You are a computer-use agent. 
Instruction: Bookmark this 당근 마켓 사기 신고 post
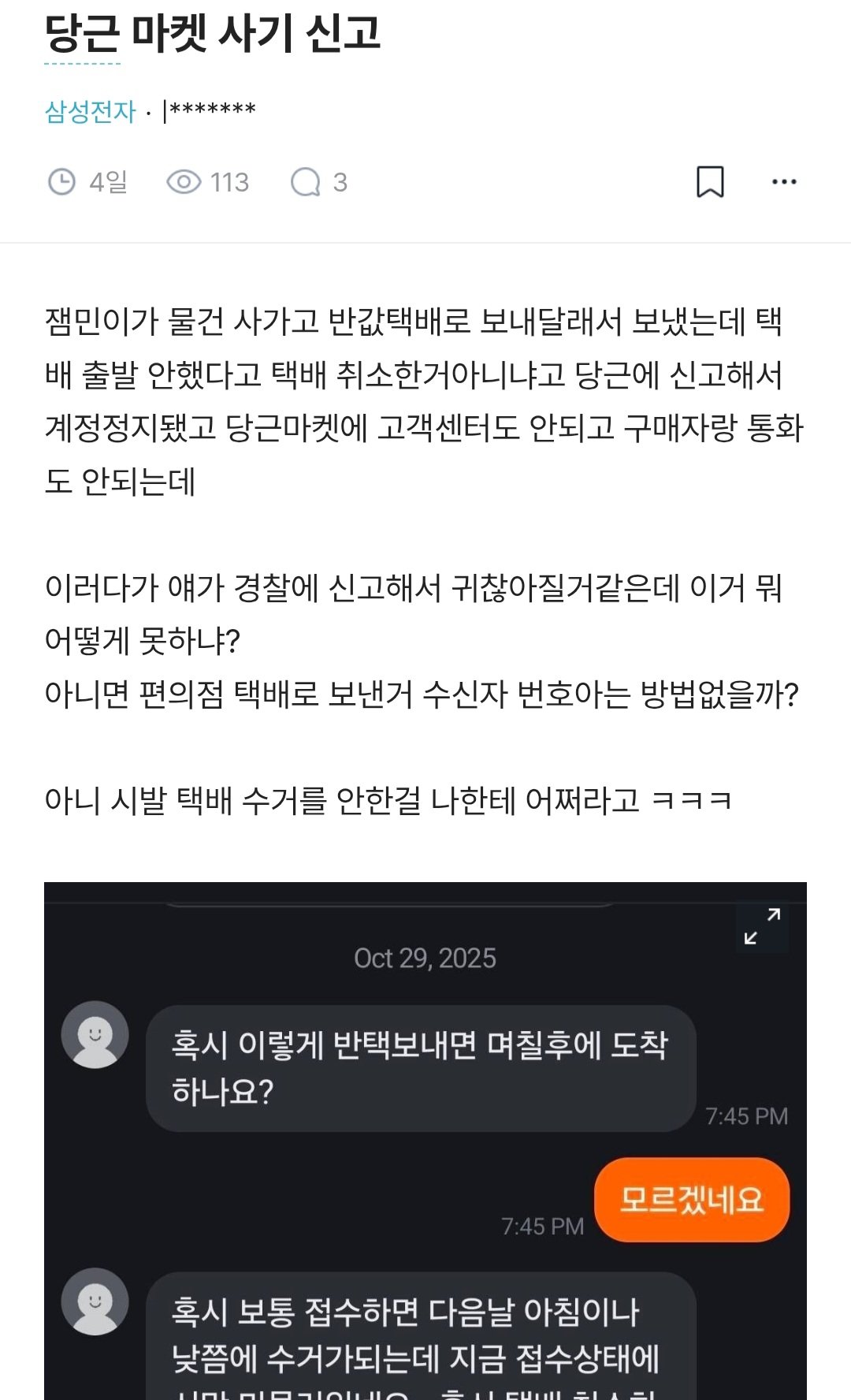[710, 182]
